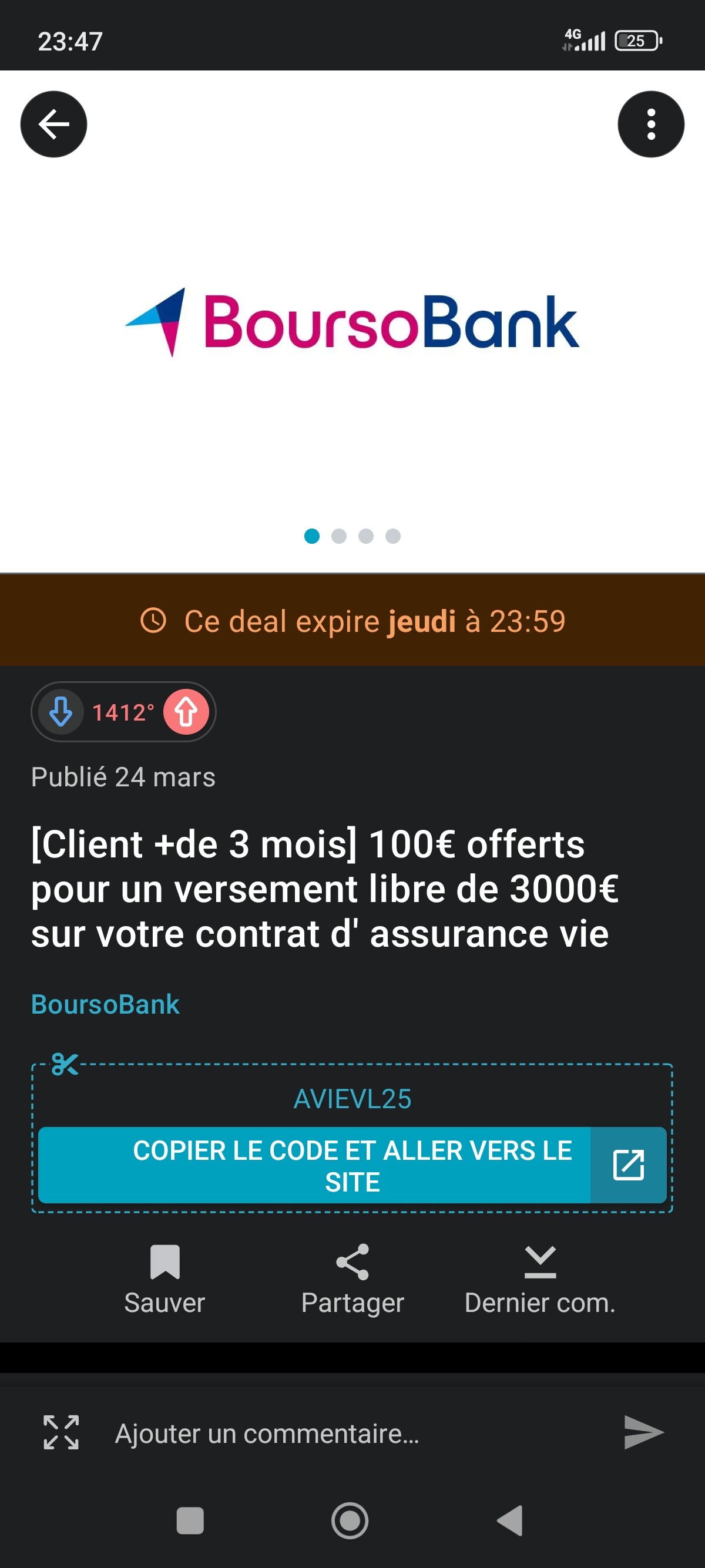Go to the system home screen
705x1568 pixels.
[x=350, y=1520]
